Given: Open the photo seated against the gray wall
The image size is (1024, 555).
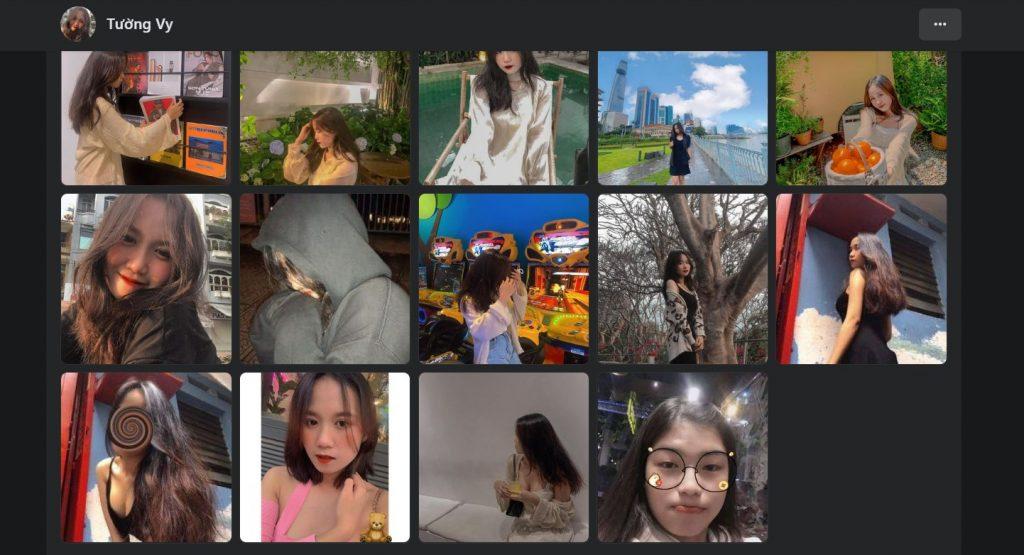Looking at the screenshot, I should (504, 457).
